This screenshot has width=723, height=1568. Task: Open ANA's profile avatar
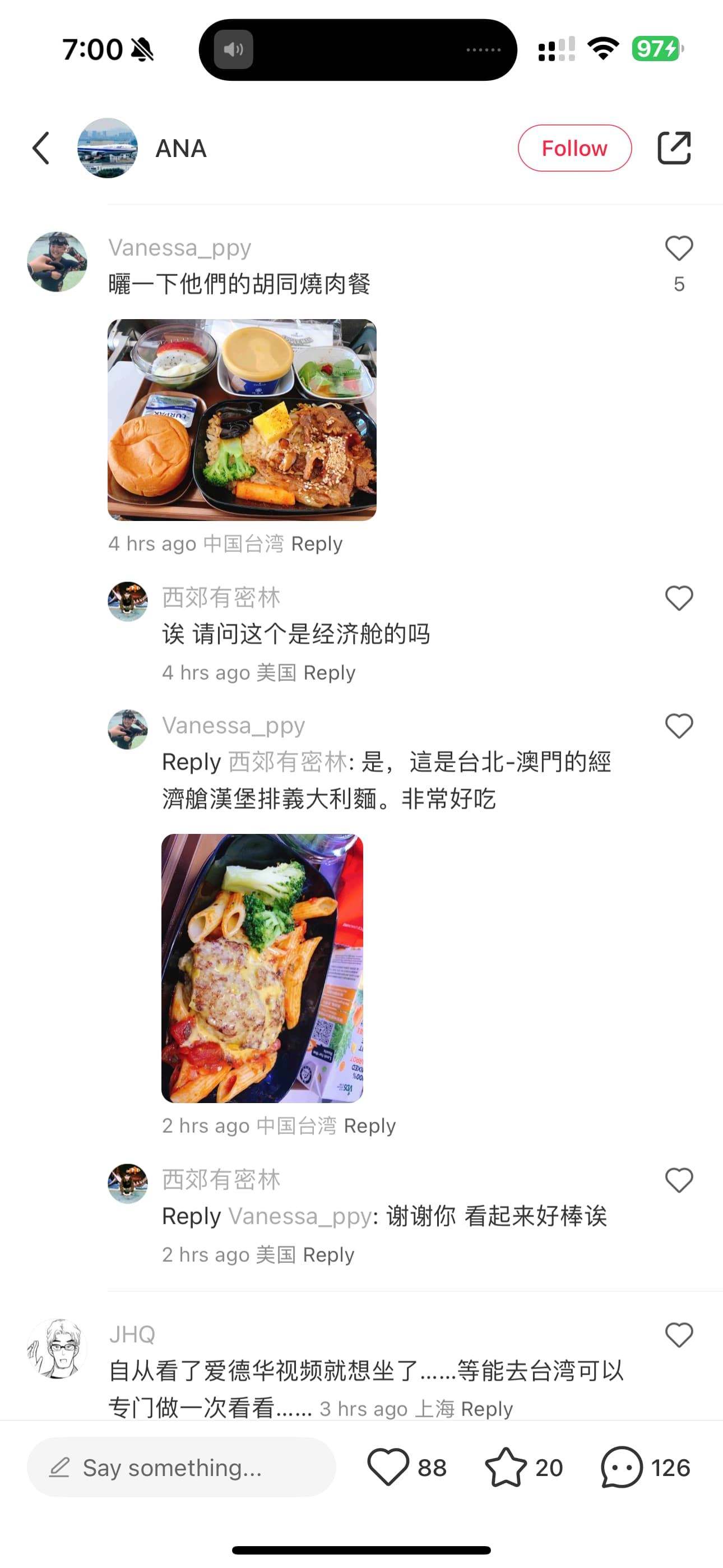click(107, 148)
